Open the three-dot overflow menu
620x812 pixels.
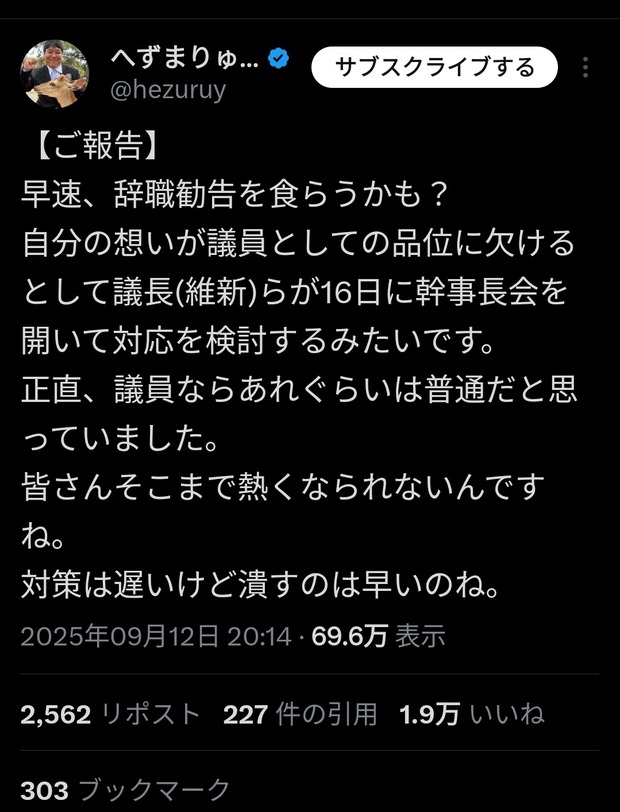click(585, 67)
